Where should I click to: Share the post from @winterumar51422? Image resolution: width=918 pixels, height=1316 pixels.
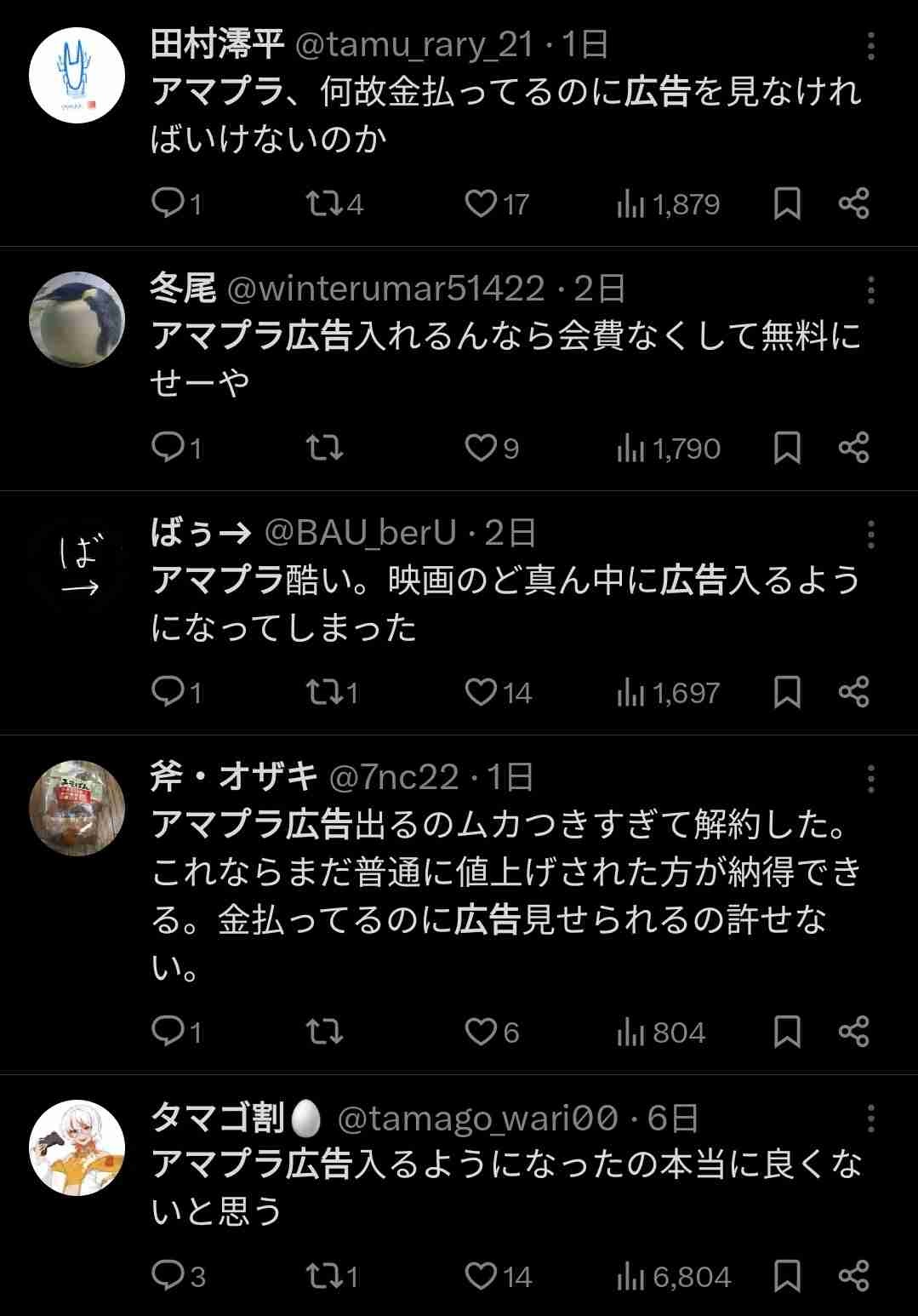[x=853, y=448]
